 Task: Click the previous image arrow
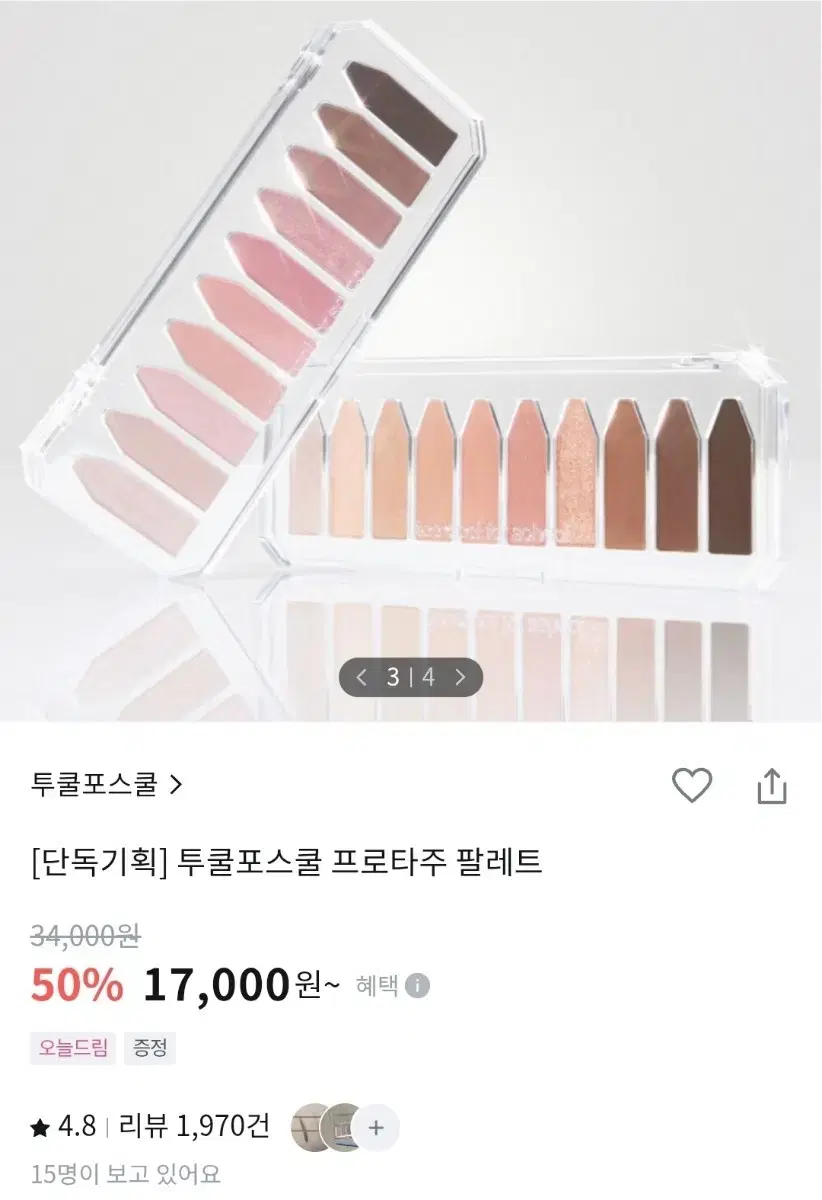click(361, 676)
